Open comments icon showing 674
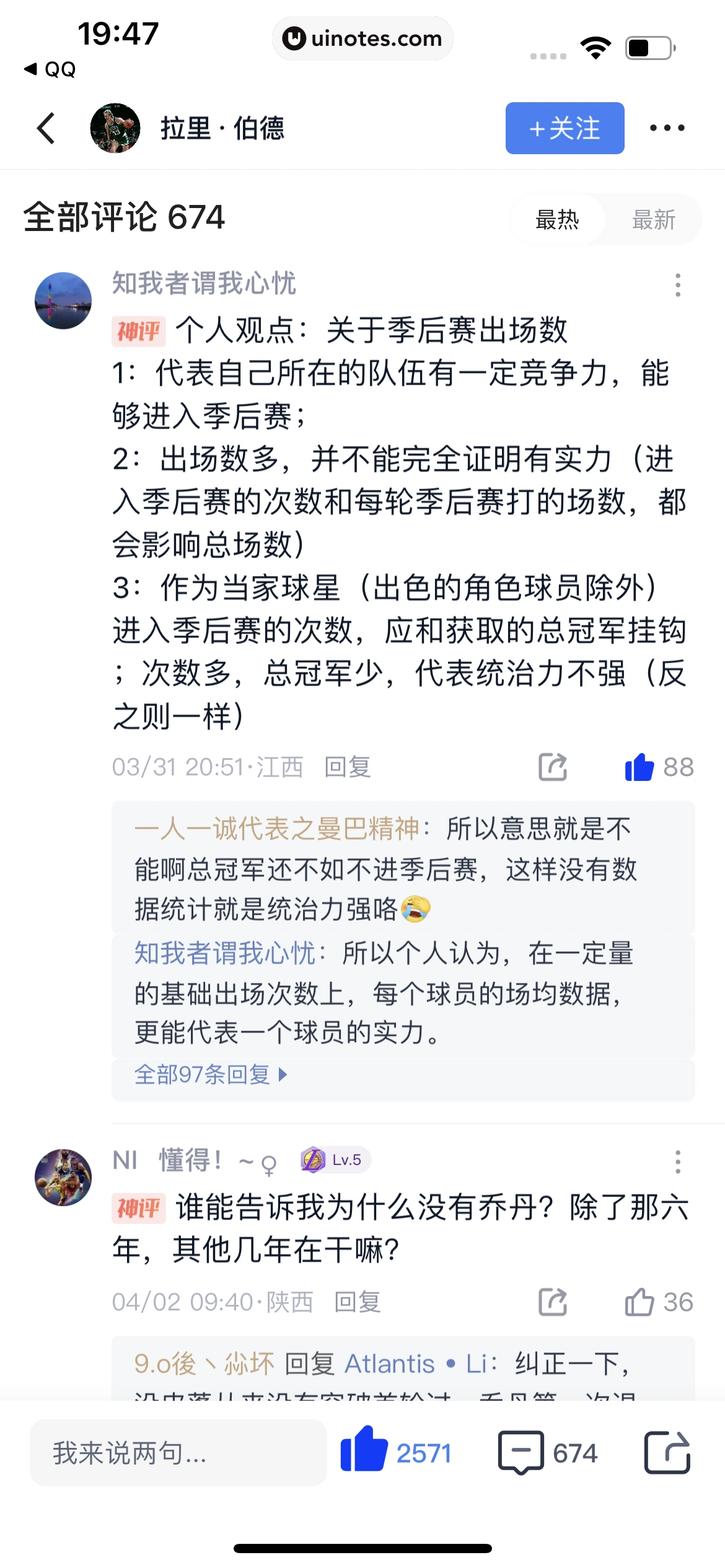The height and width of the screenshot is (1568, 725). (522, 1452)
